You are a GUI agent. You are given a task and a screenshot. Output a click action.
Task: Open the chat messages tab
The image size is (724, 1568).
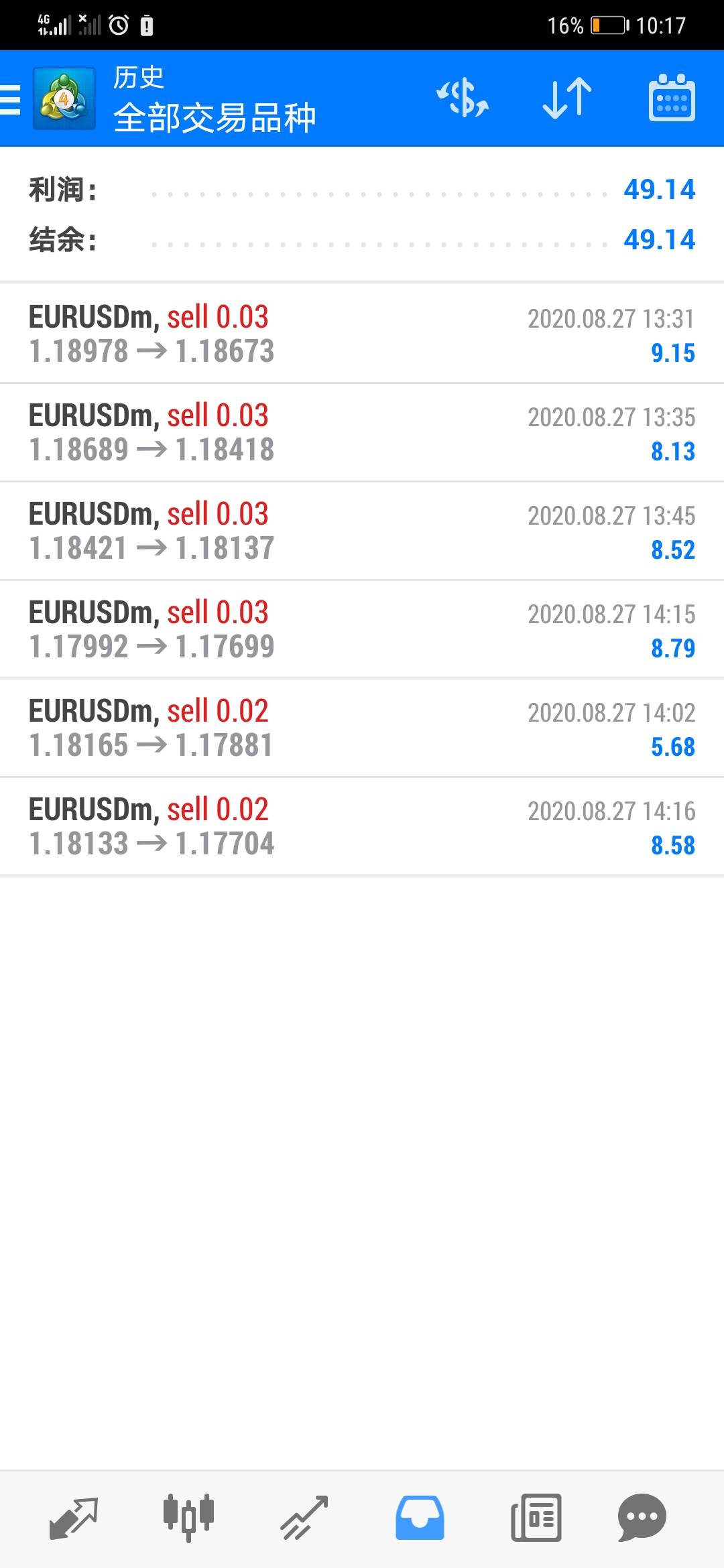pos(642,1518)
